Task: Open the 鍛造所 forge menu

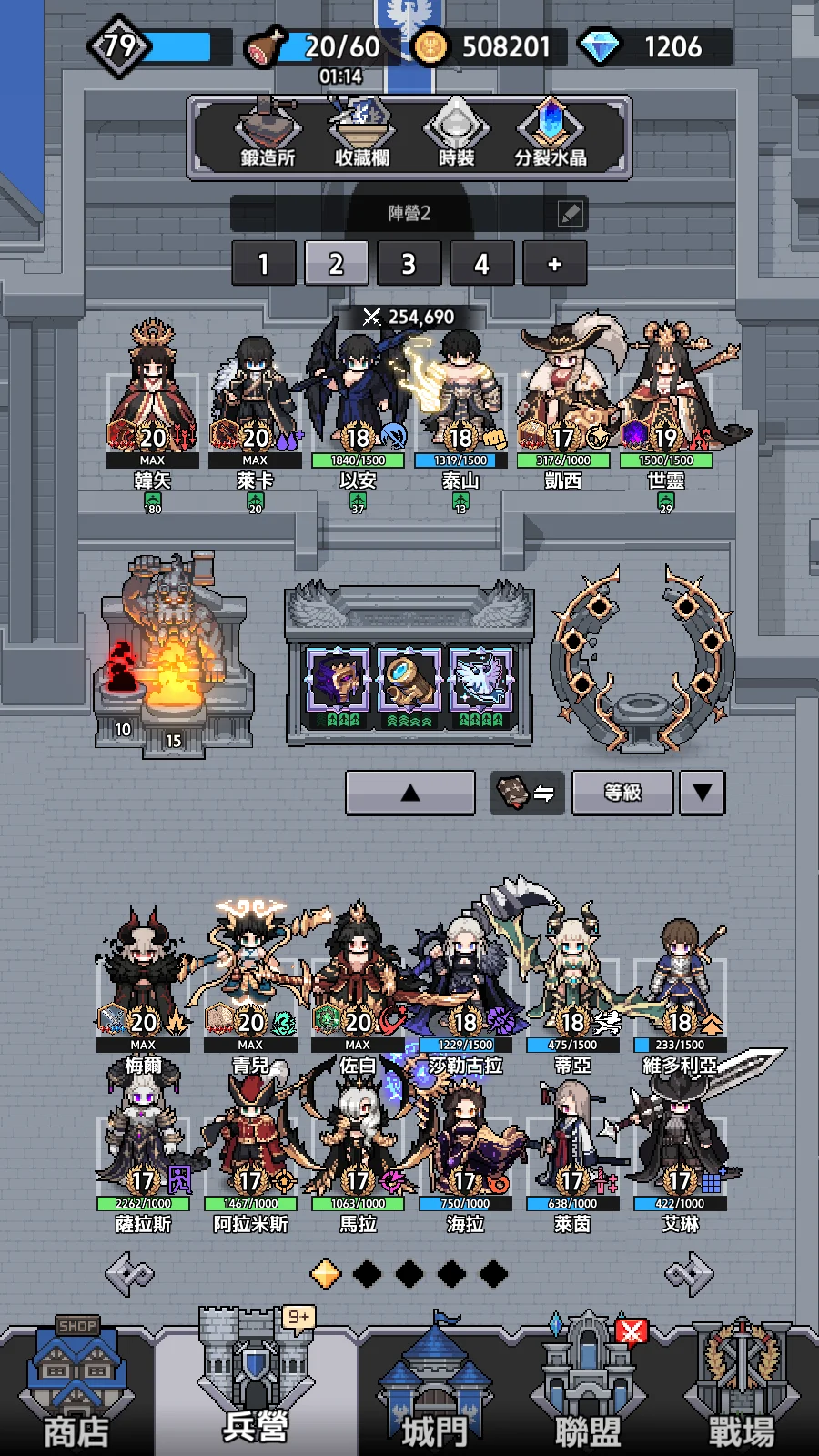Action: click(x=268, y=136)
